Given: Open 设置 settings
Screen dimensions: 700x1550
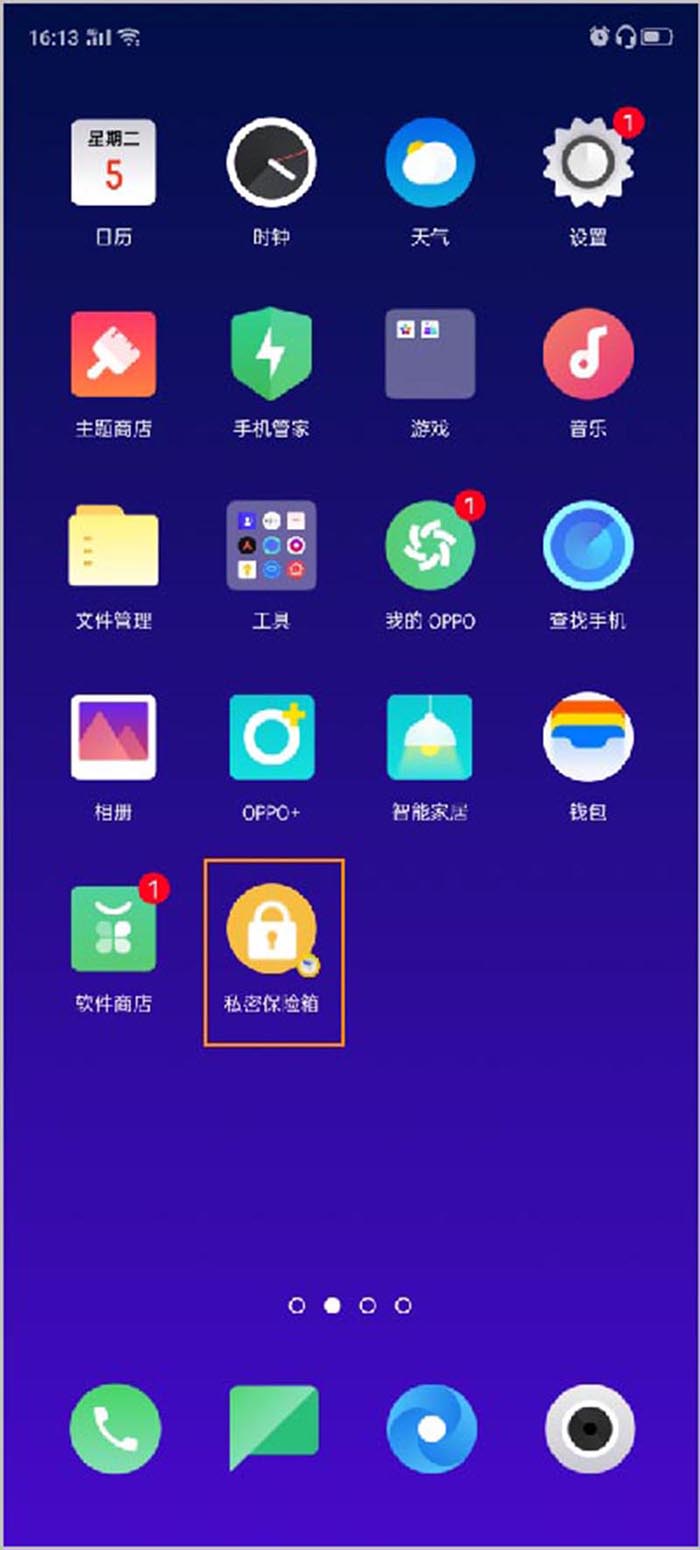Looking at the screenshot, I should click(588, 163).
